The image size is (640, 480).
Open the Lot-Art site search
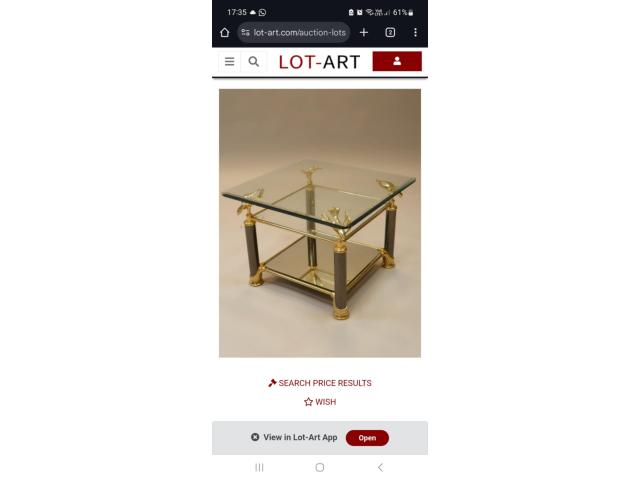pos(254,61)
